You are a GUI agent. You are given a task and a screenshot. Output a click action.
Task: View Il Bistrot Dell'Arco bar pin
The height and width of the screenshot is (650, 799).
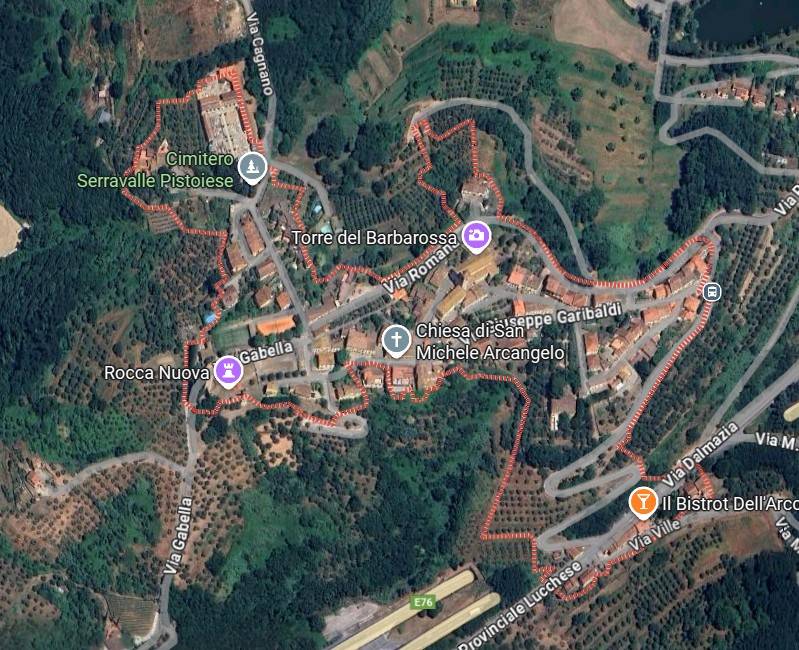click(x=643, y=502)
